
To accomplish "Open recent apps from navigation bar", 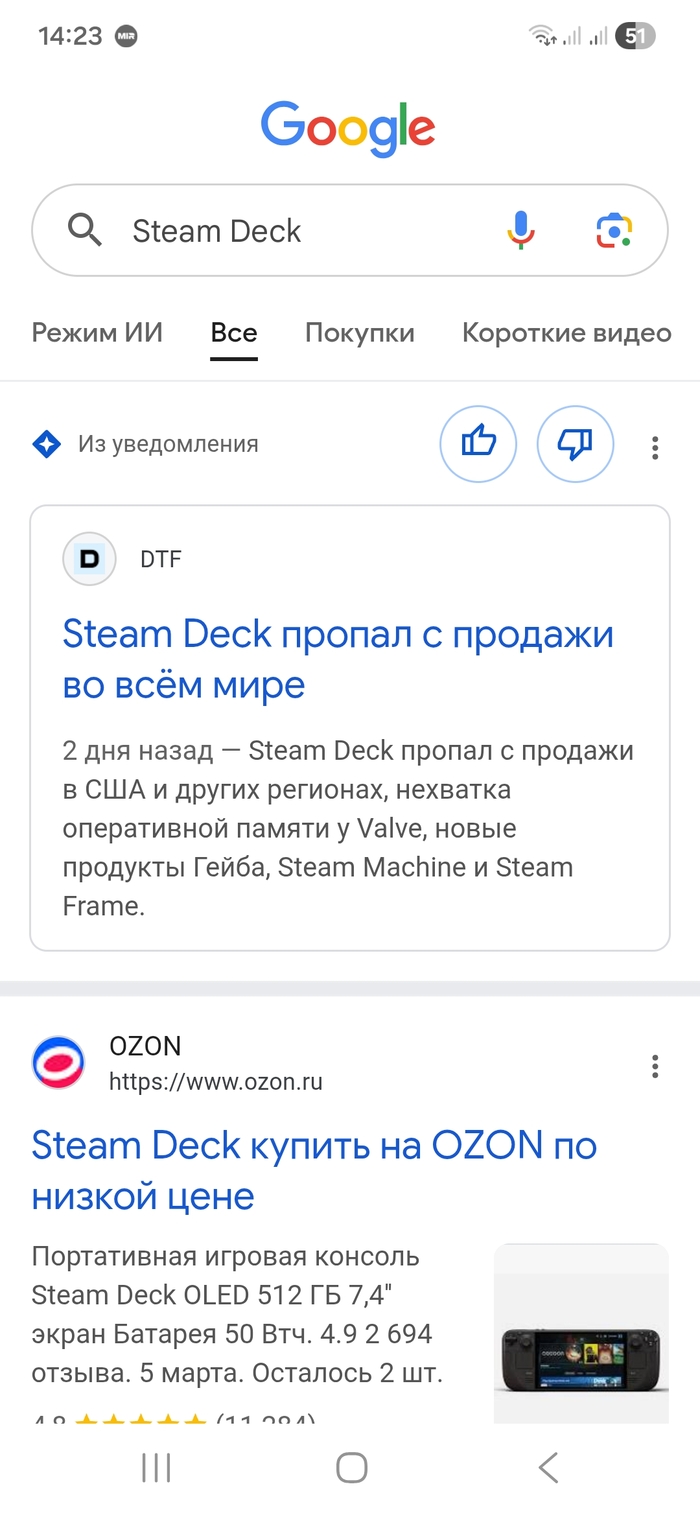I will coord(156,1468).
